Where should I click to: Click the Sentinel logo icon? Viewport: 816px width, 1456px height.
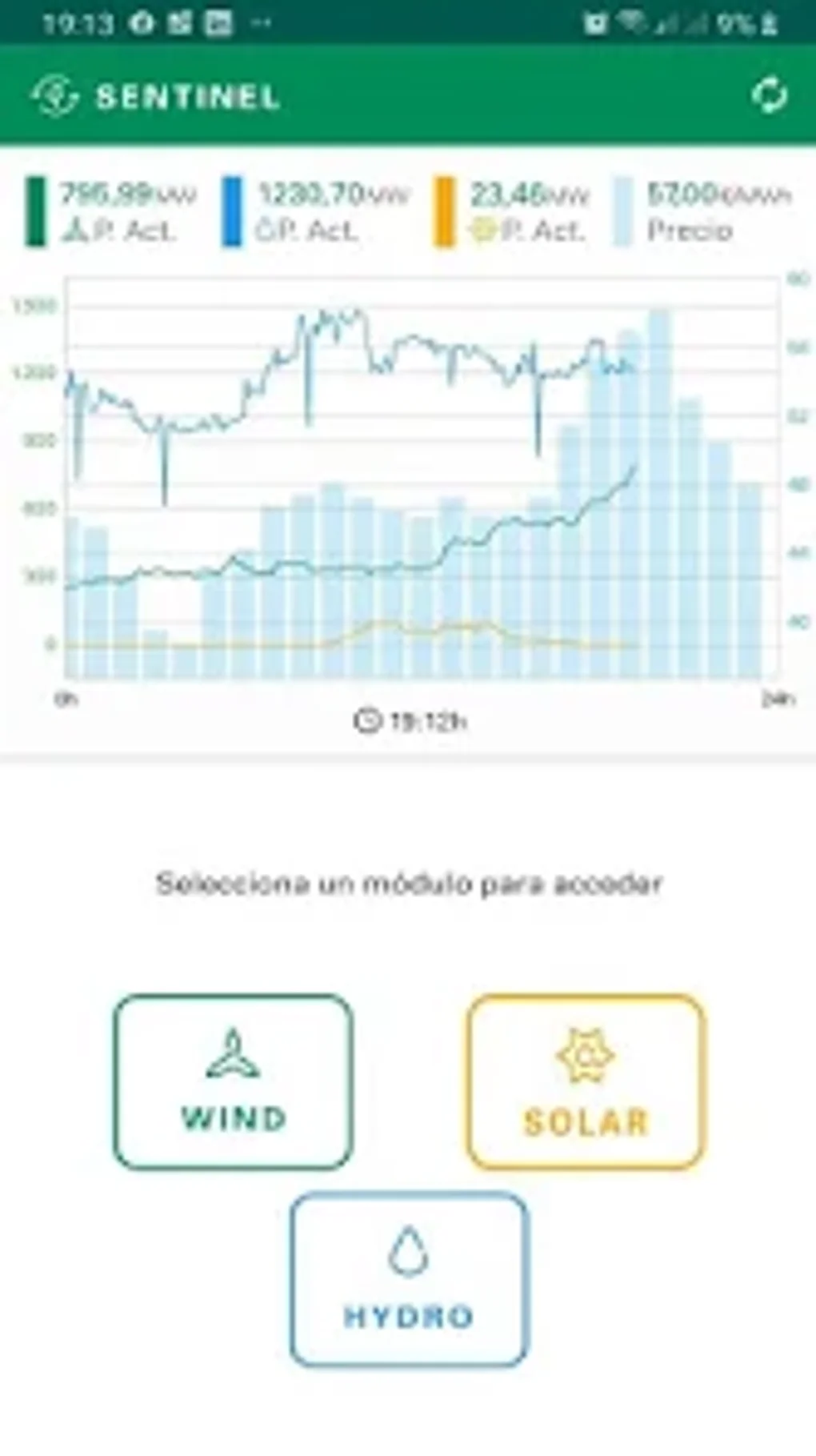[x=56, y=96]
